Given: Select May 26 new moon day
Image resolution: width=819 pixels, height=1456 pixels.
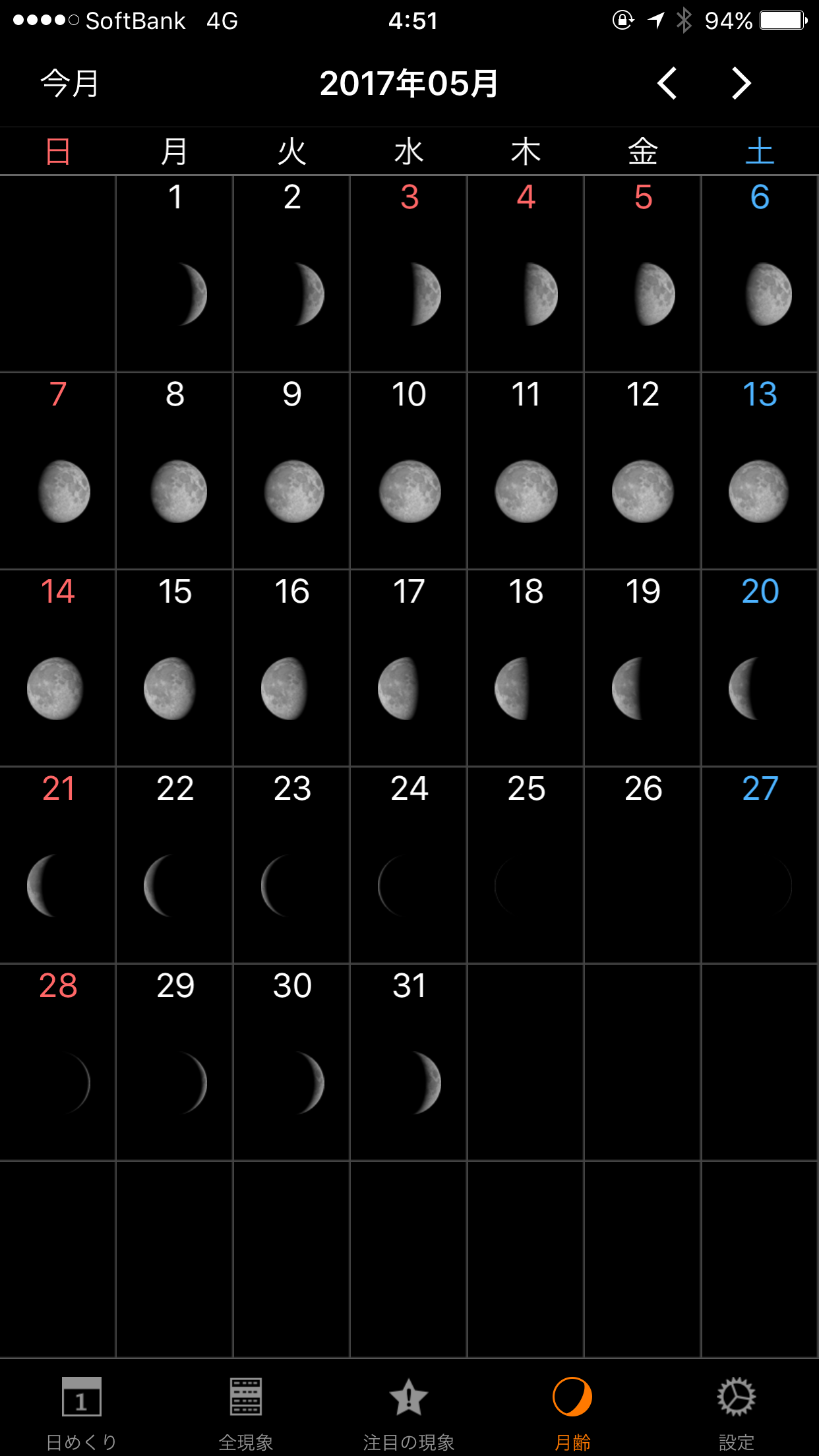Looking at the screenshot, I should (643, 865).
